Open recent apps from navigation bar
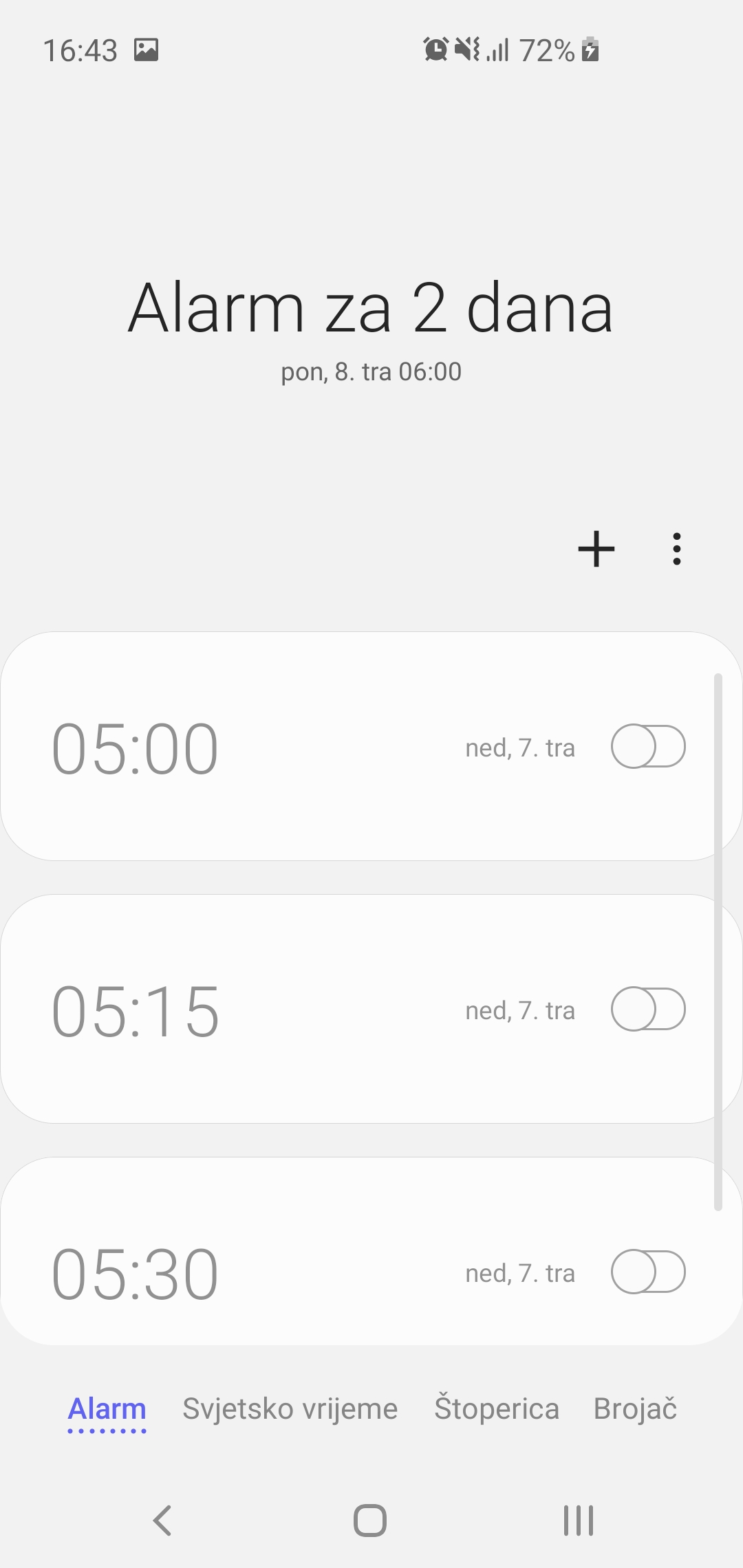Viewport: 743px width, 1568px height. (578, 1520)
